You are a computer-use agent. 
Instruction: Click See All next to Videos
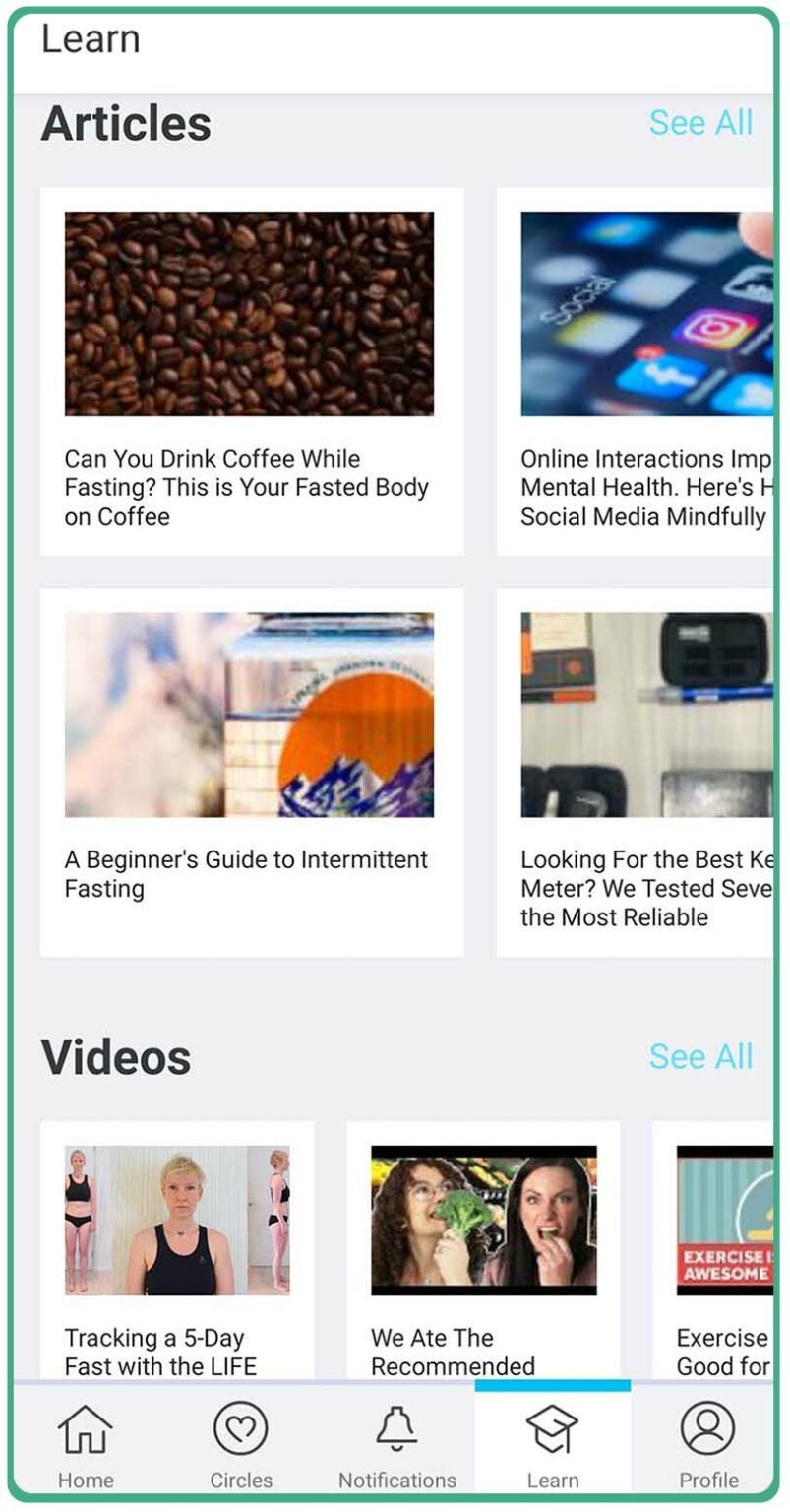pyautogui.click(x=701, y=1056)
